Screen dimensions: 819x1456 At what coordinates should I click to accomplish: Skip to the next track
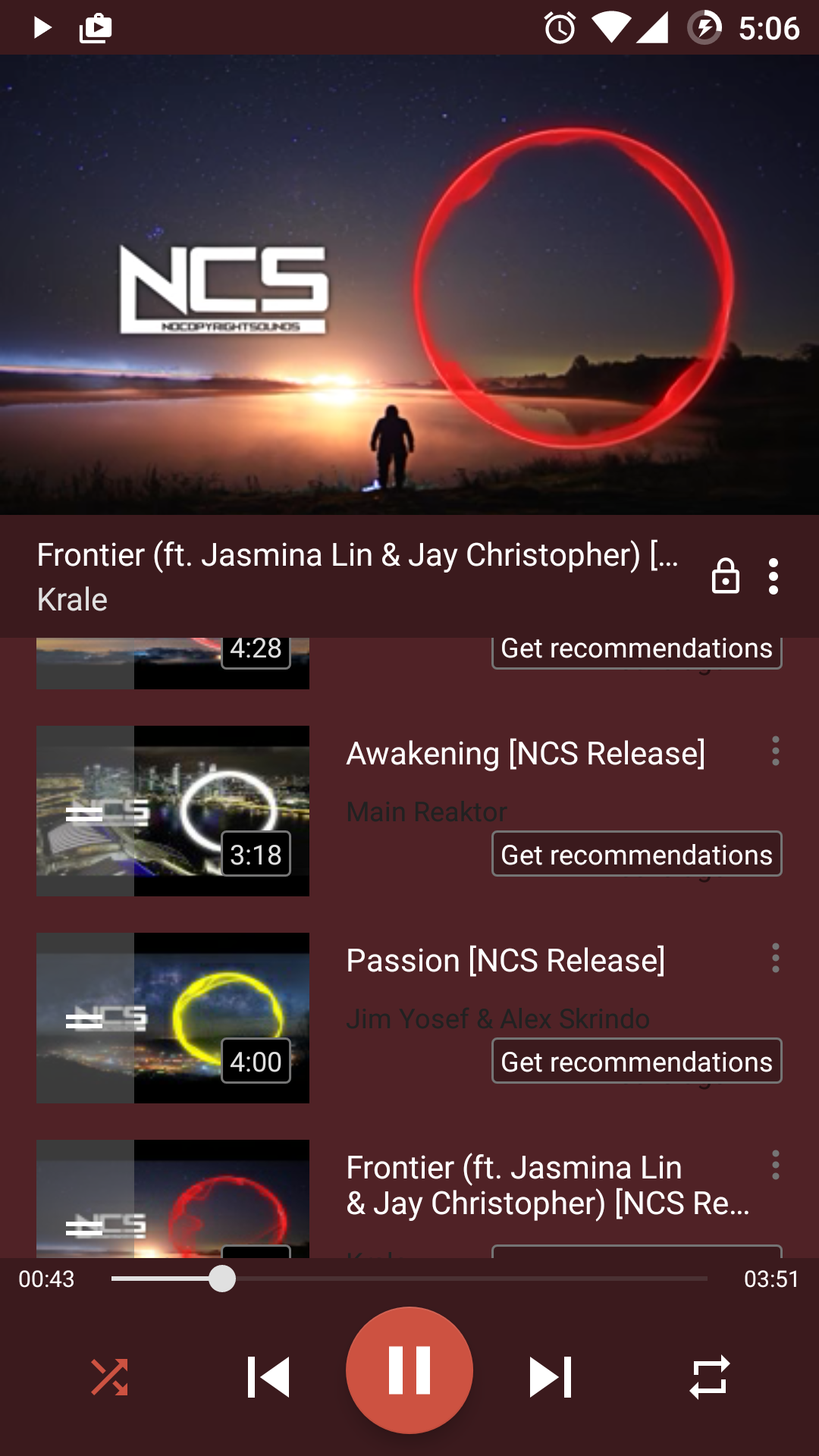pyautogui.click(x=551, y=1377)
